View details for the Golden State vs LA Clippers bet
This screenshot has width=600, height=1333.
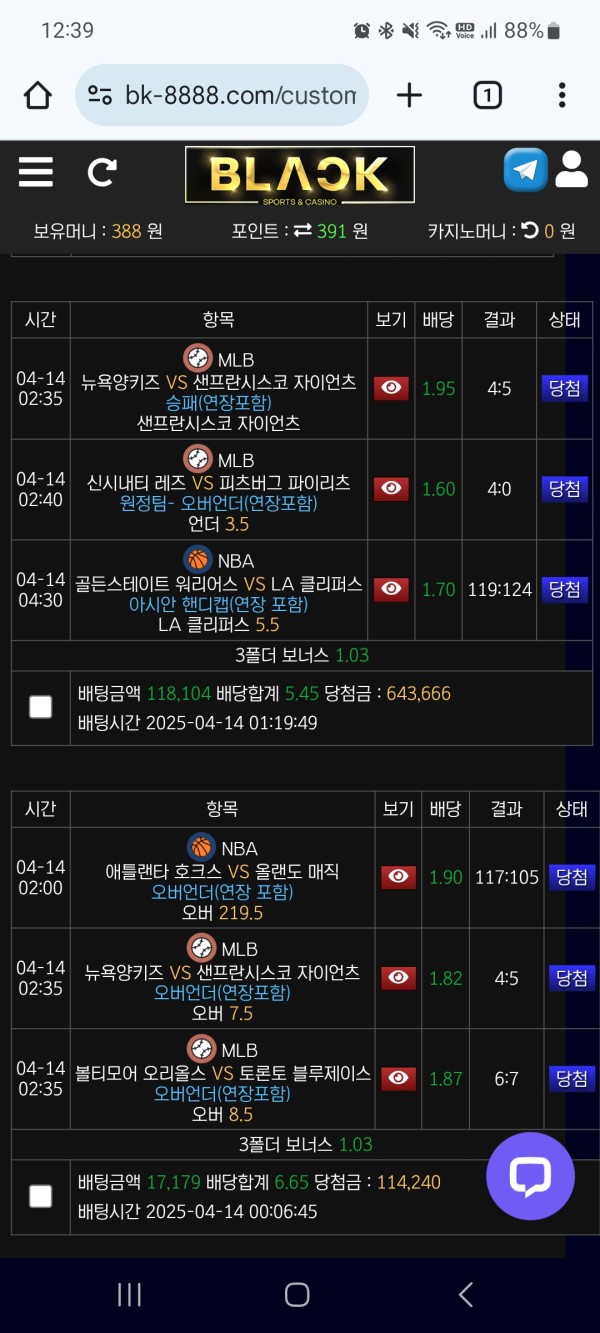pyautogui.click(x=391, y=589)
